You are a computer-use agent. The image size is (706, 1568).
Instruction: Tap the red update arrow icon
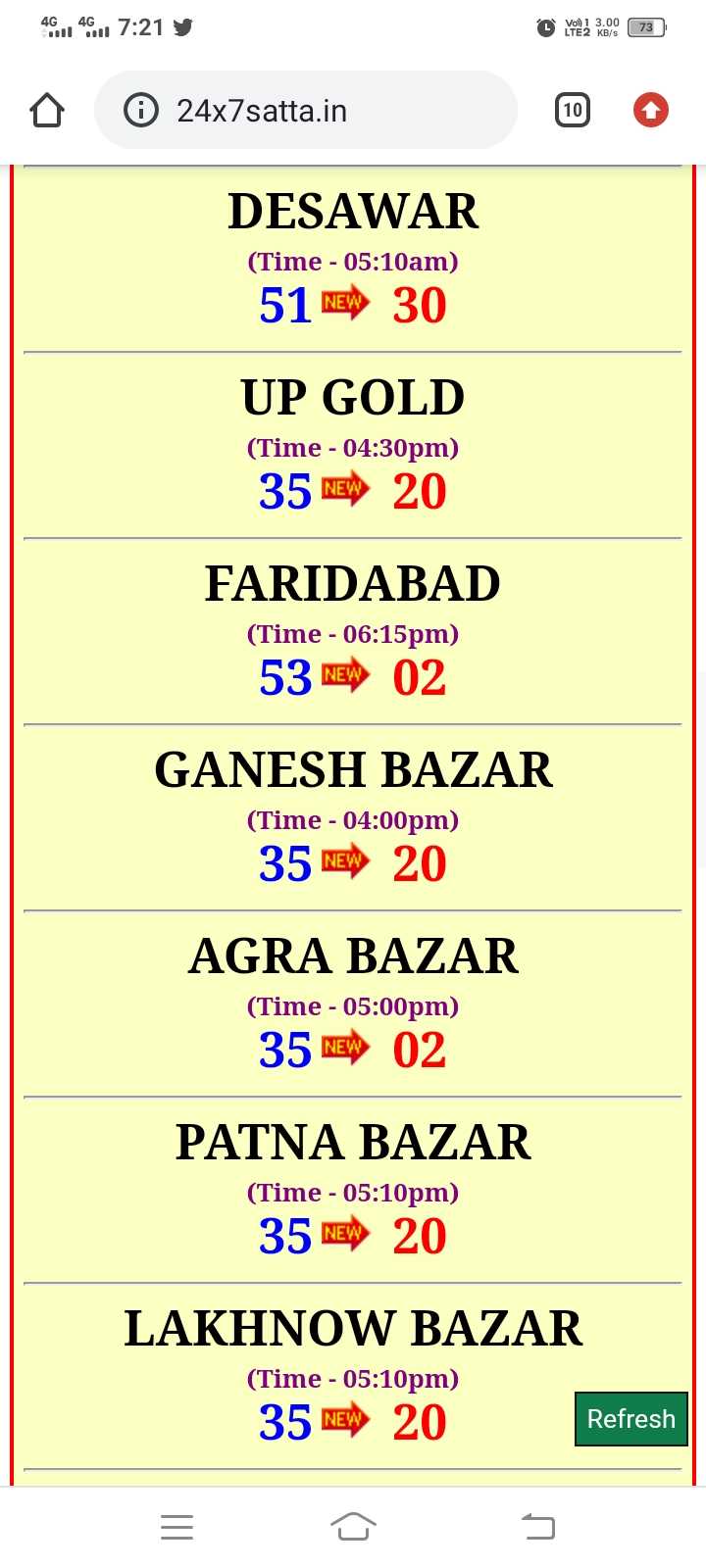coord(650,111)
